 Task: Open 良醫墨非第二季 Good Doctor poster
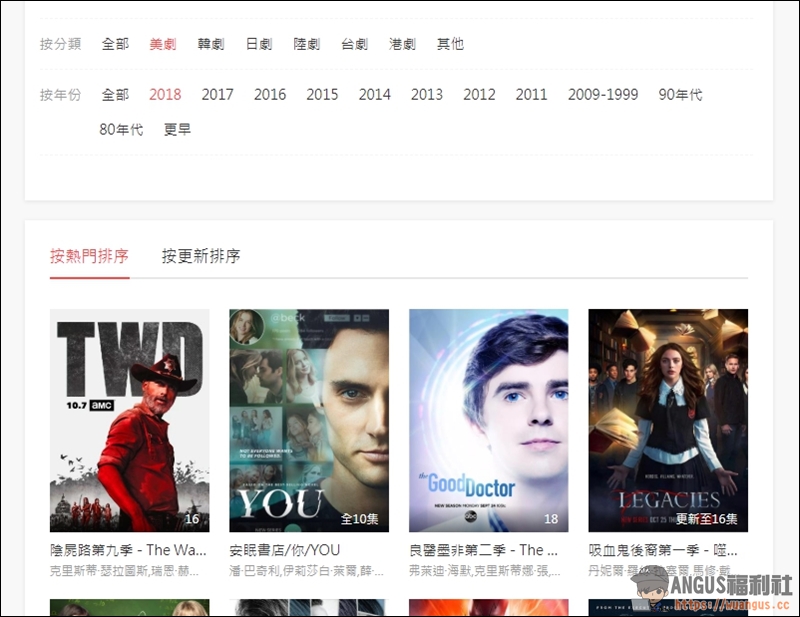point(488,420)
